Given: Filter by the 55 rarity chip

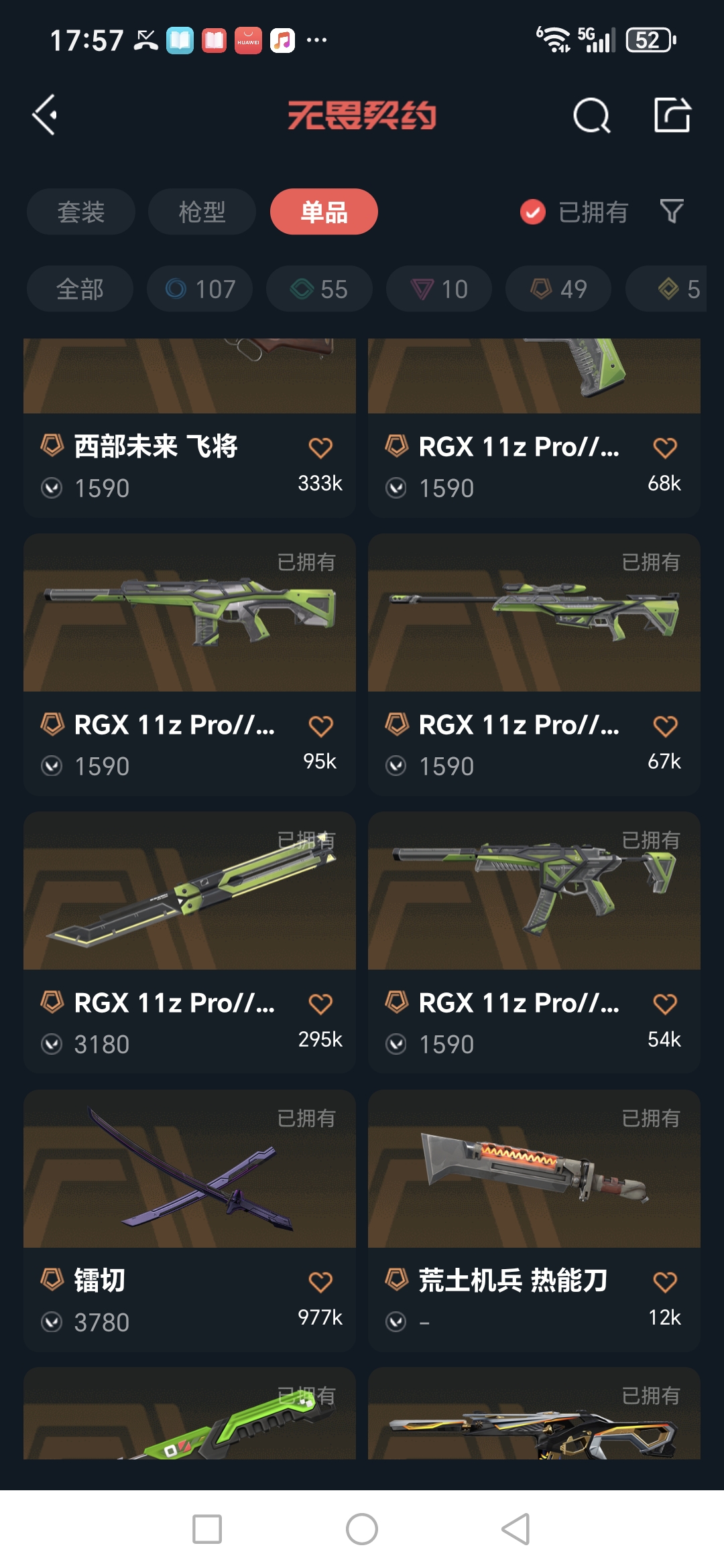Looking at the screenshot, I should pyautogui.click(x=319, y=289).
